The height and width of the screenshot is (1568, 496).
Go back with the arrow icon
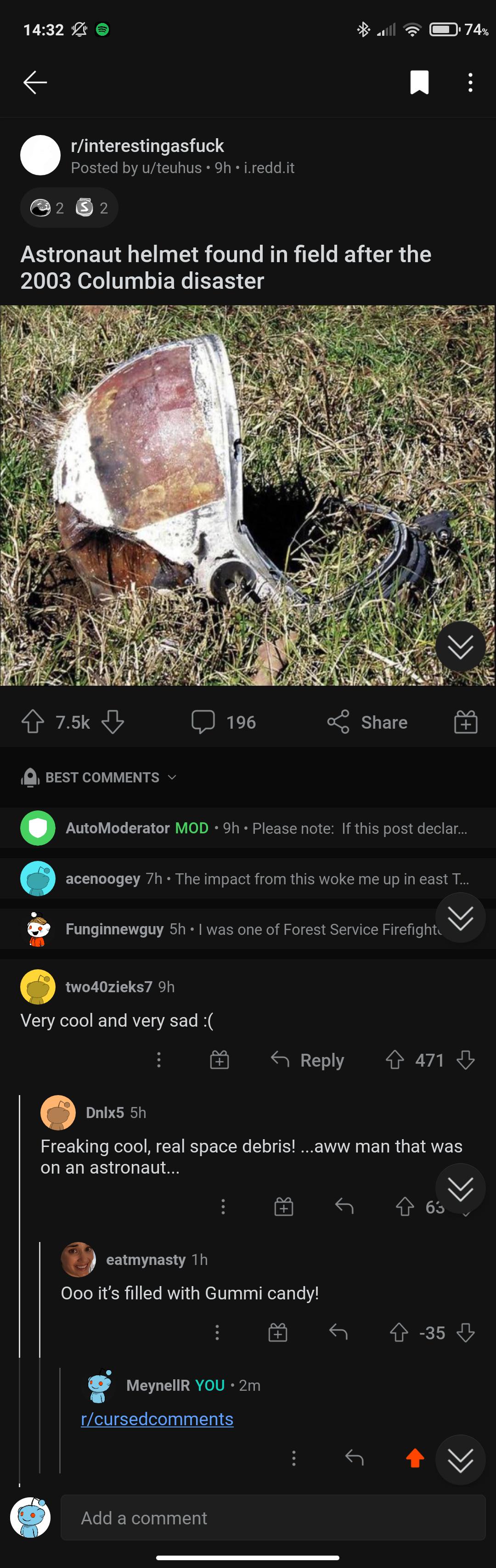pos(35,82)
